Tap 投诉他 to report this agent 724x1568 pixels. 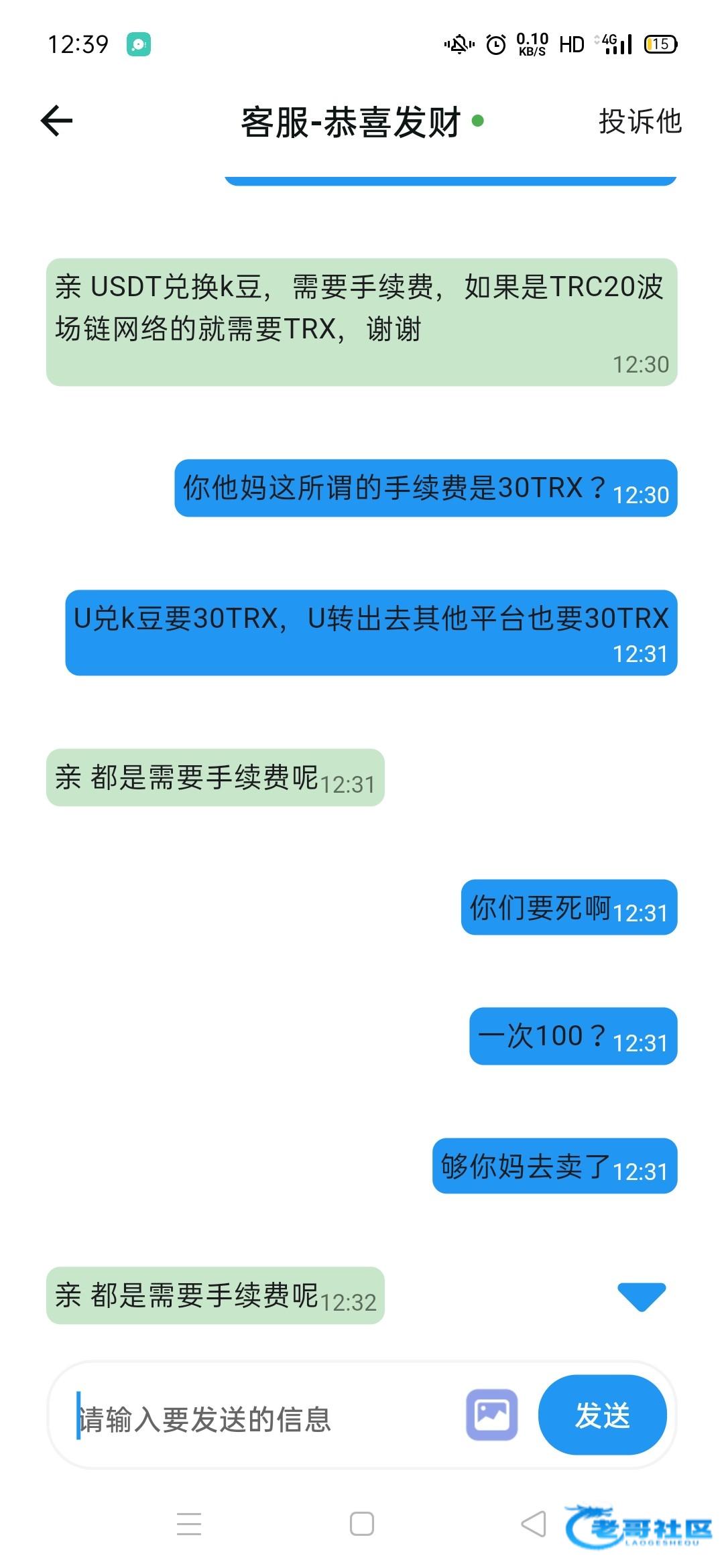(640, 122)
